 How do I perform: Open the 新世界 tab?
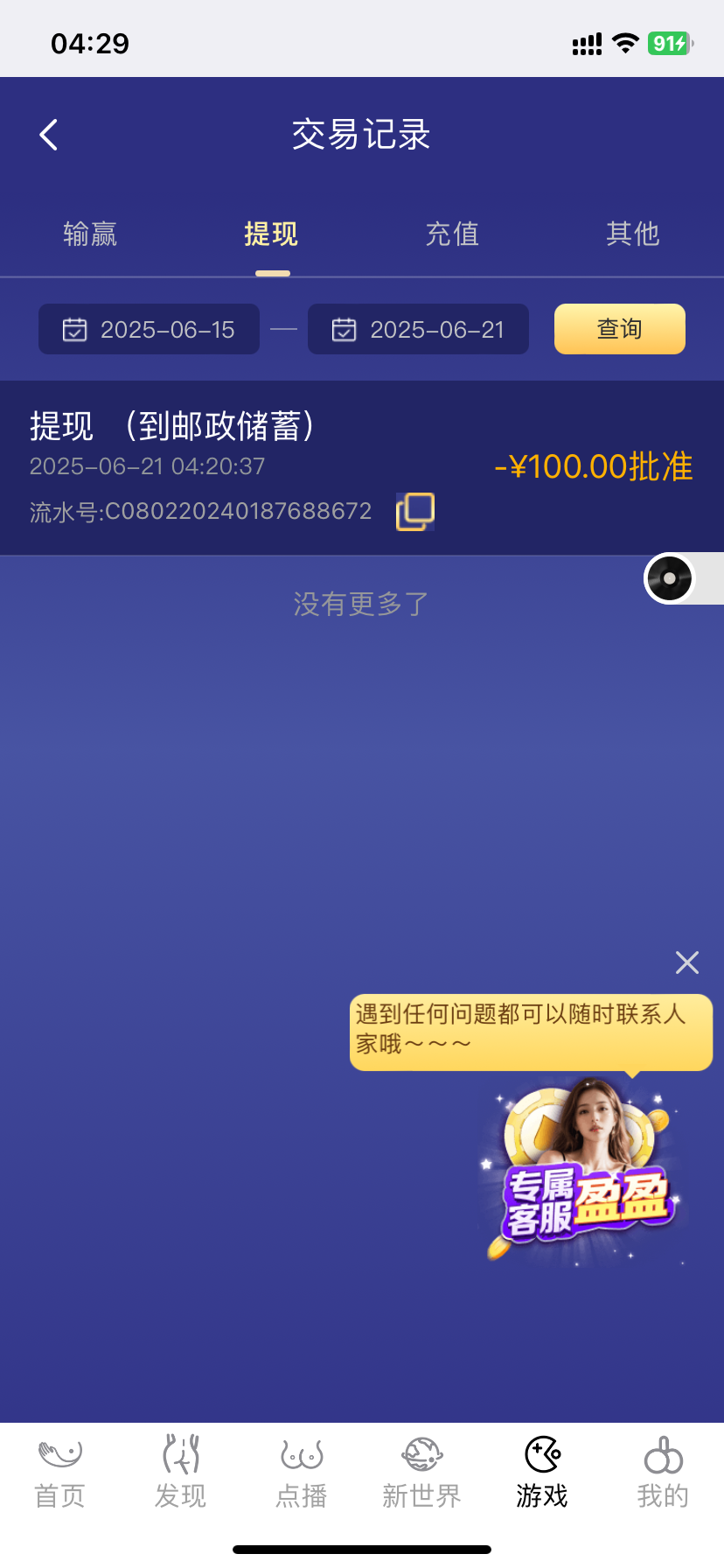(422, 1472)
